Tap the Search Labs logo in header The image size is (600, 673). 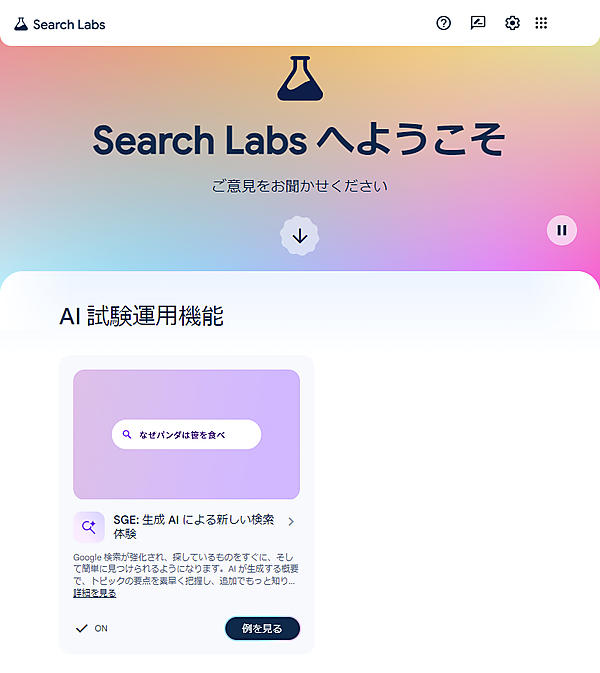click(x=60, y=24)
